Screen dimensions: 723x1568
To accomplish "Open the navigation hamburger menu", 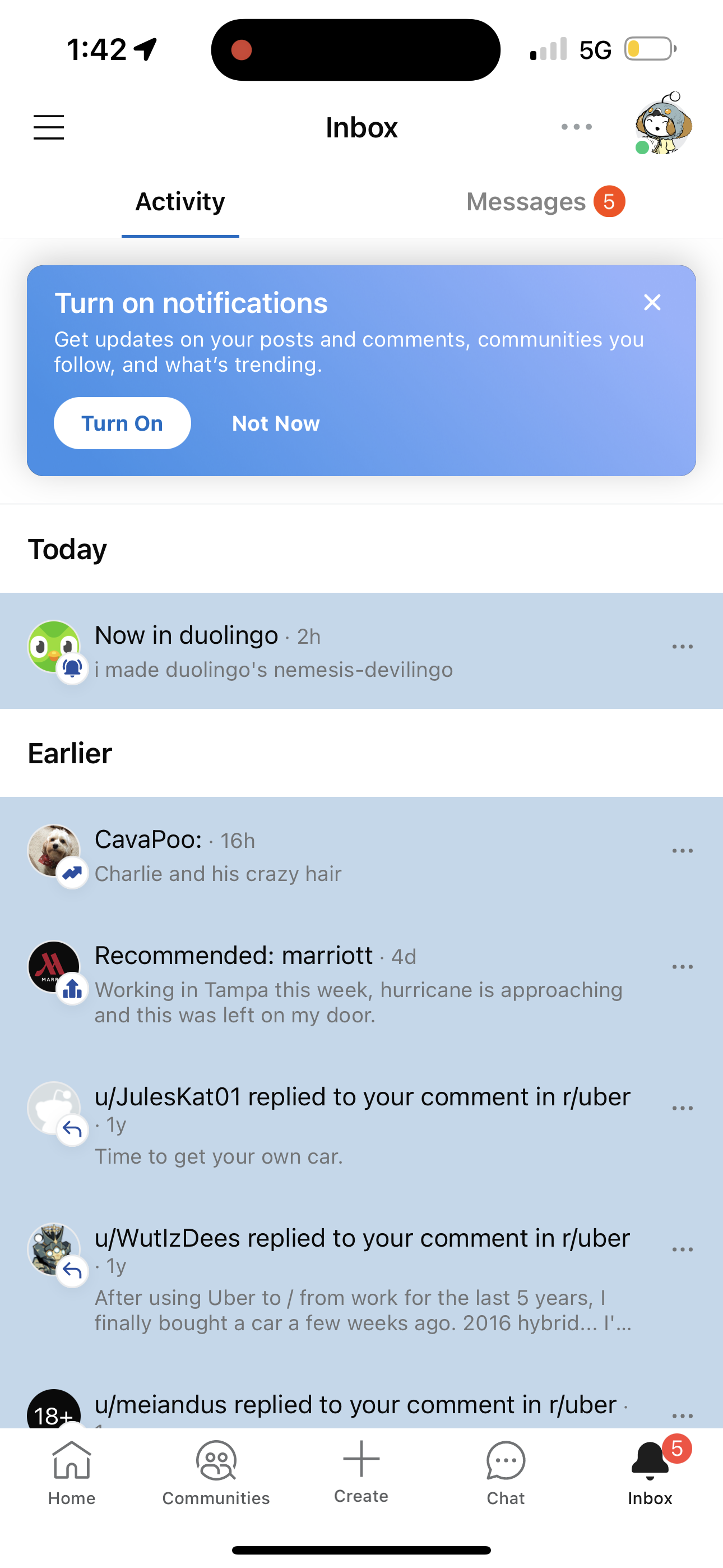I will point(49,127).
